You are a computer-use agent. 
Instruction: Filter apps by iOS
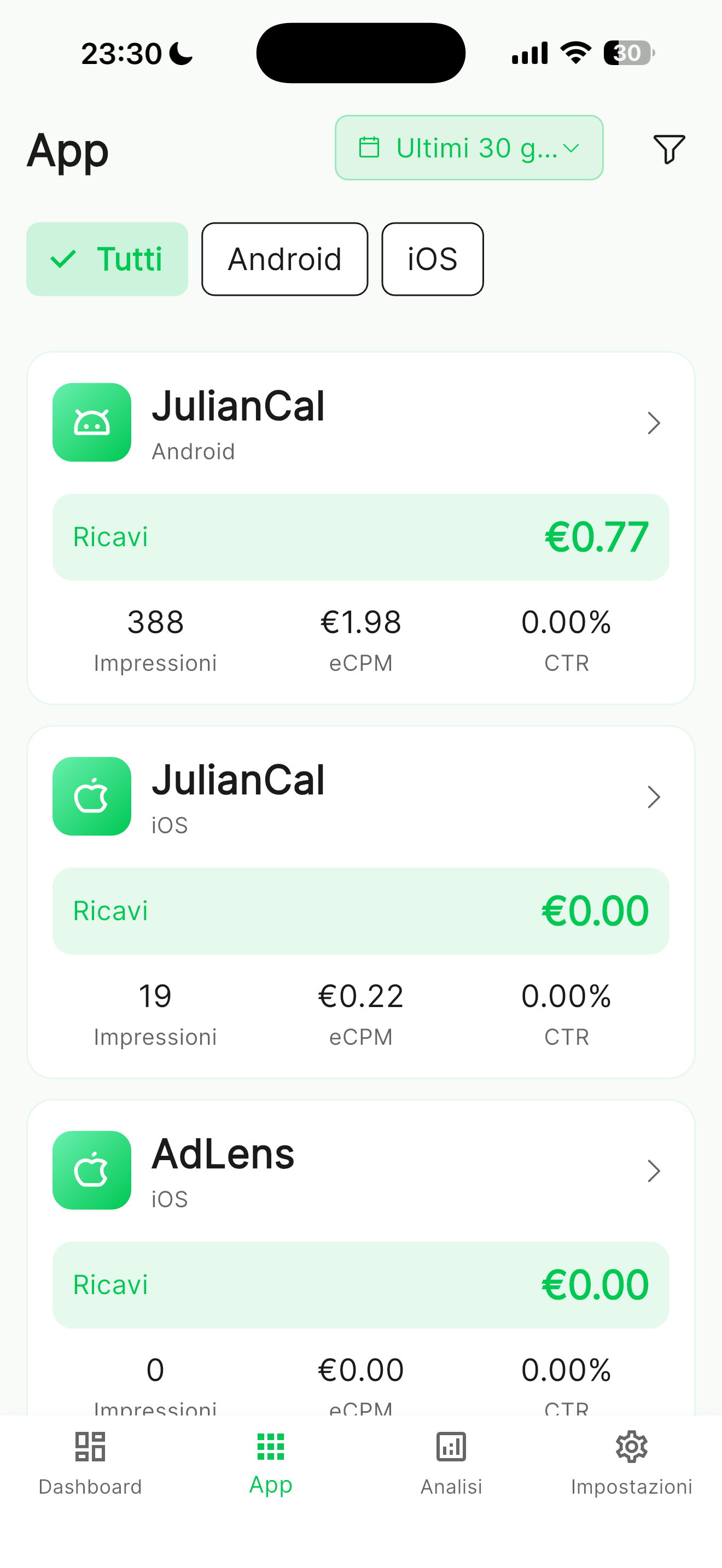tap(432, 259)
